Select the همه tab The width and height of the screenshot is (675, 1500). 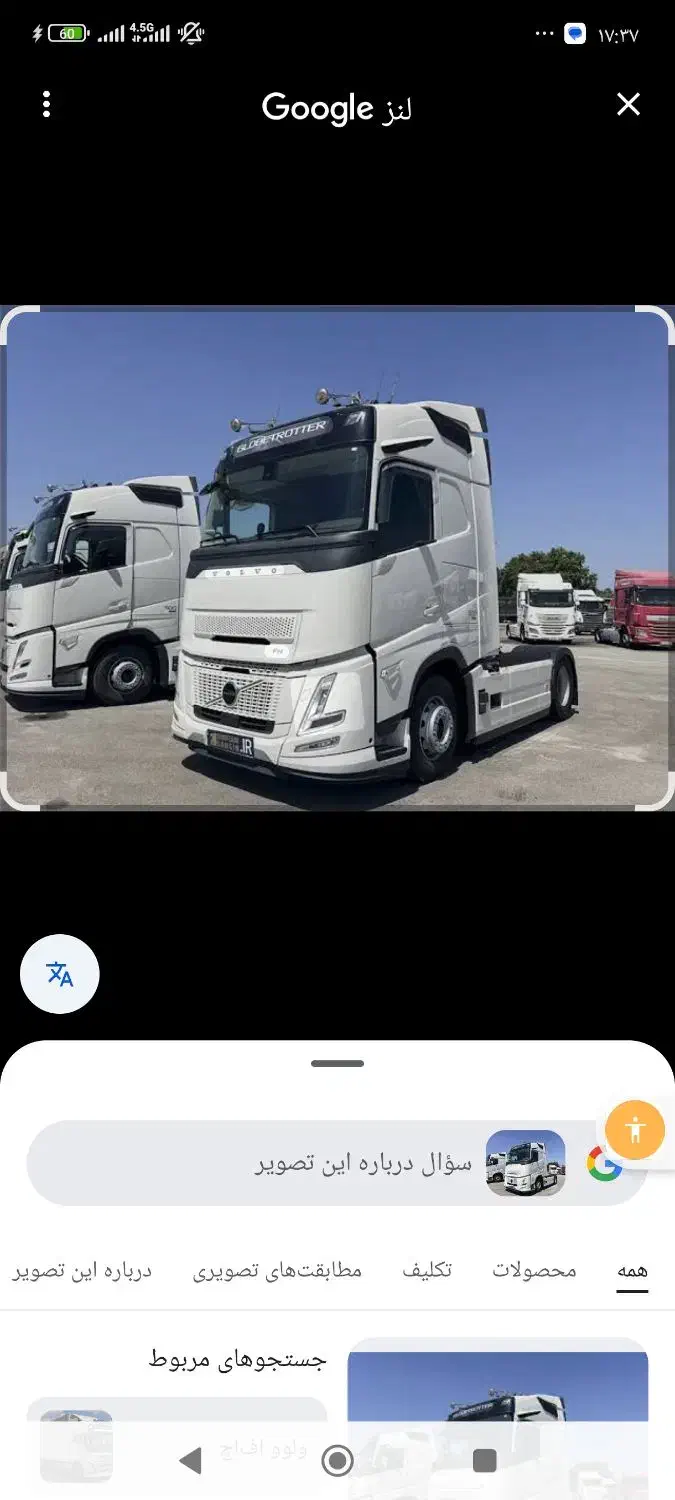pyautogui.click(x=632, y=1270)
